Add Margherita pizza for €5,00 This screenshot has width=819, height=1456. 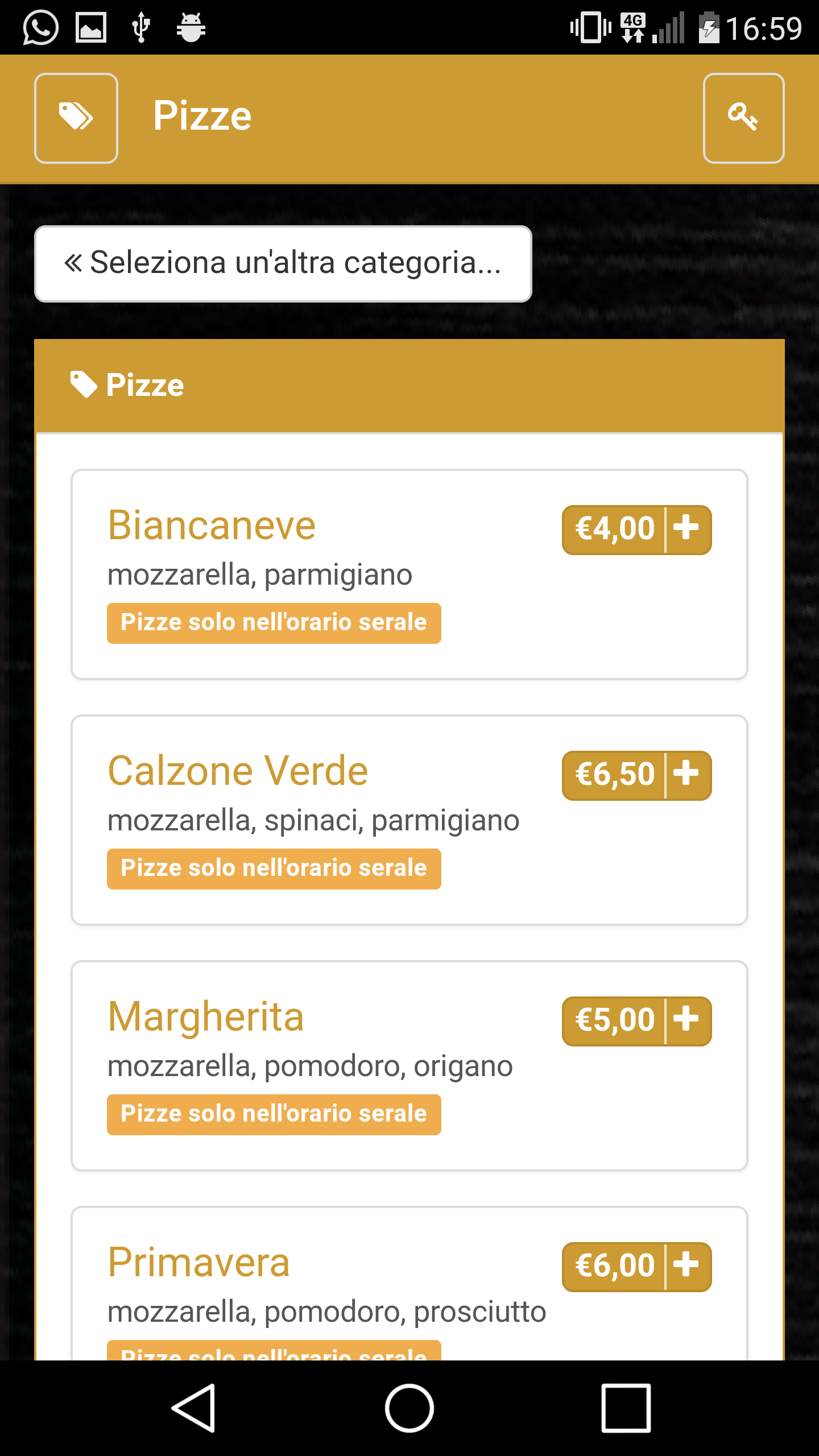(x=636, y=1021)
